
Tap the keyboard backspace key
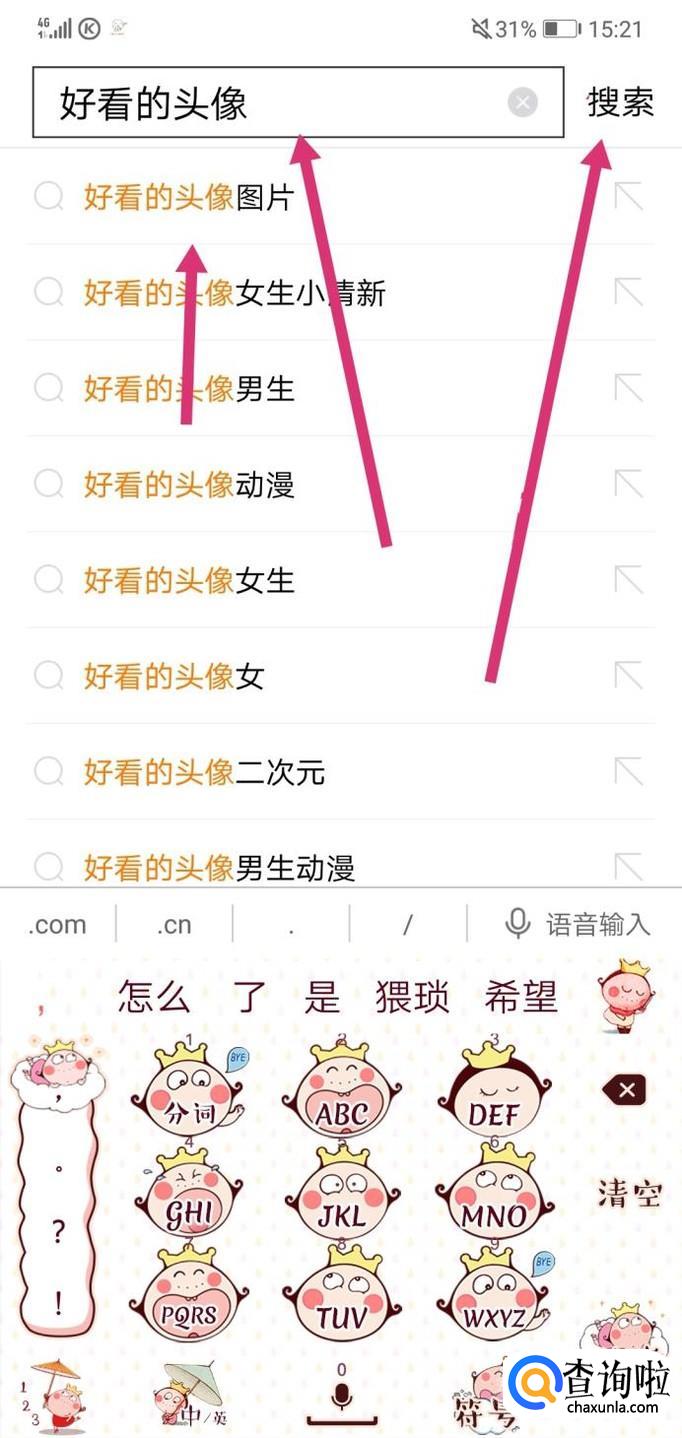tap(627, 1090)
